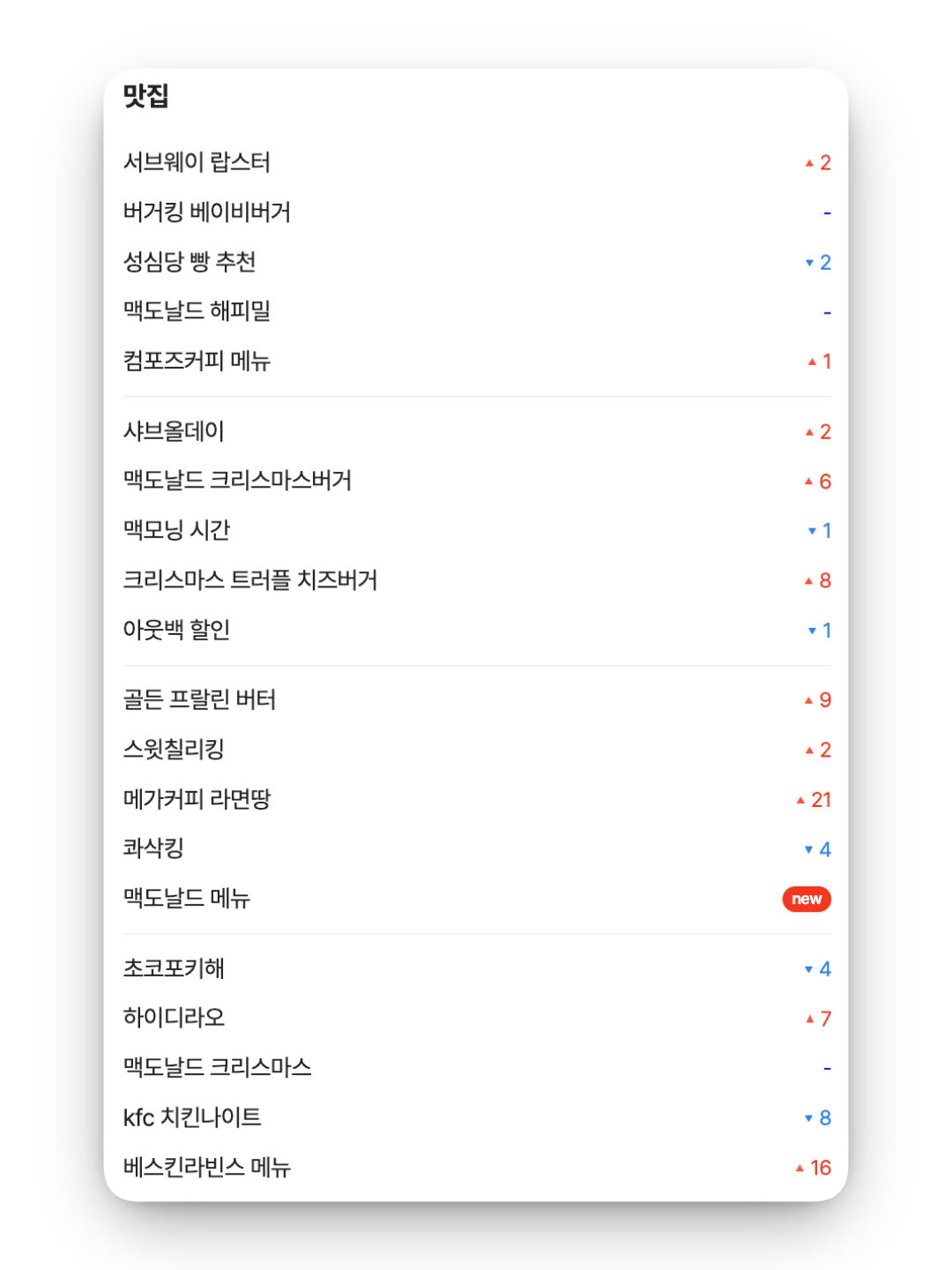Select 버거킹 베이비버거 trending search
The width and height of the screenshot is (952, 1270).
(x=207, y=212)
